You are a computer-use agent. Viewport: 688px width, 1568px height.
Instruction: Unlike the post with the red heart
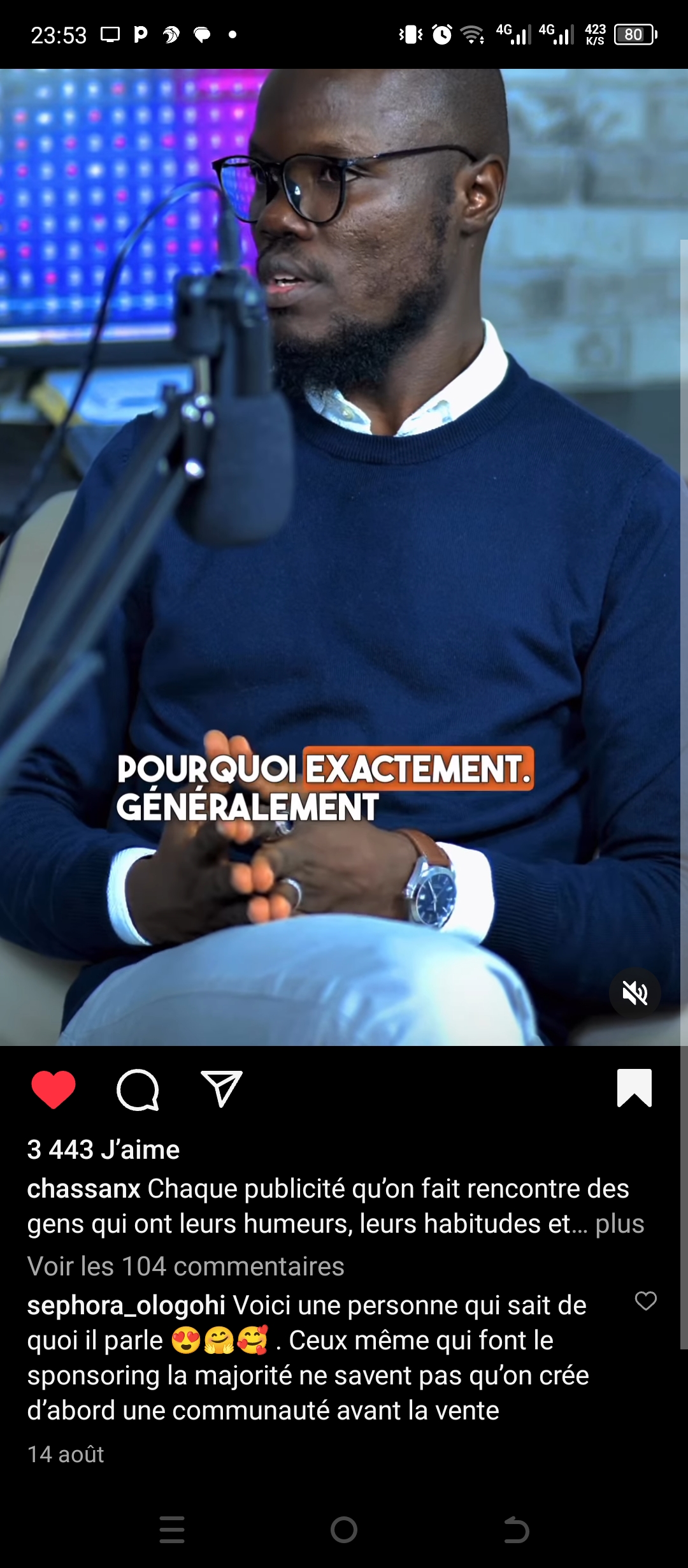click(54, 1089)
